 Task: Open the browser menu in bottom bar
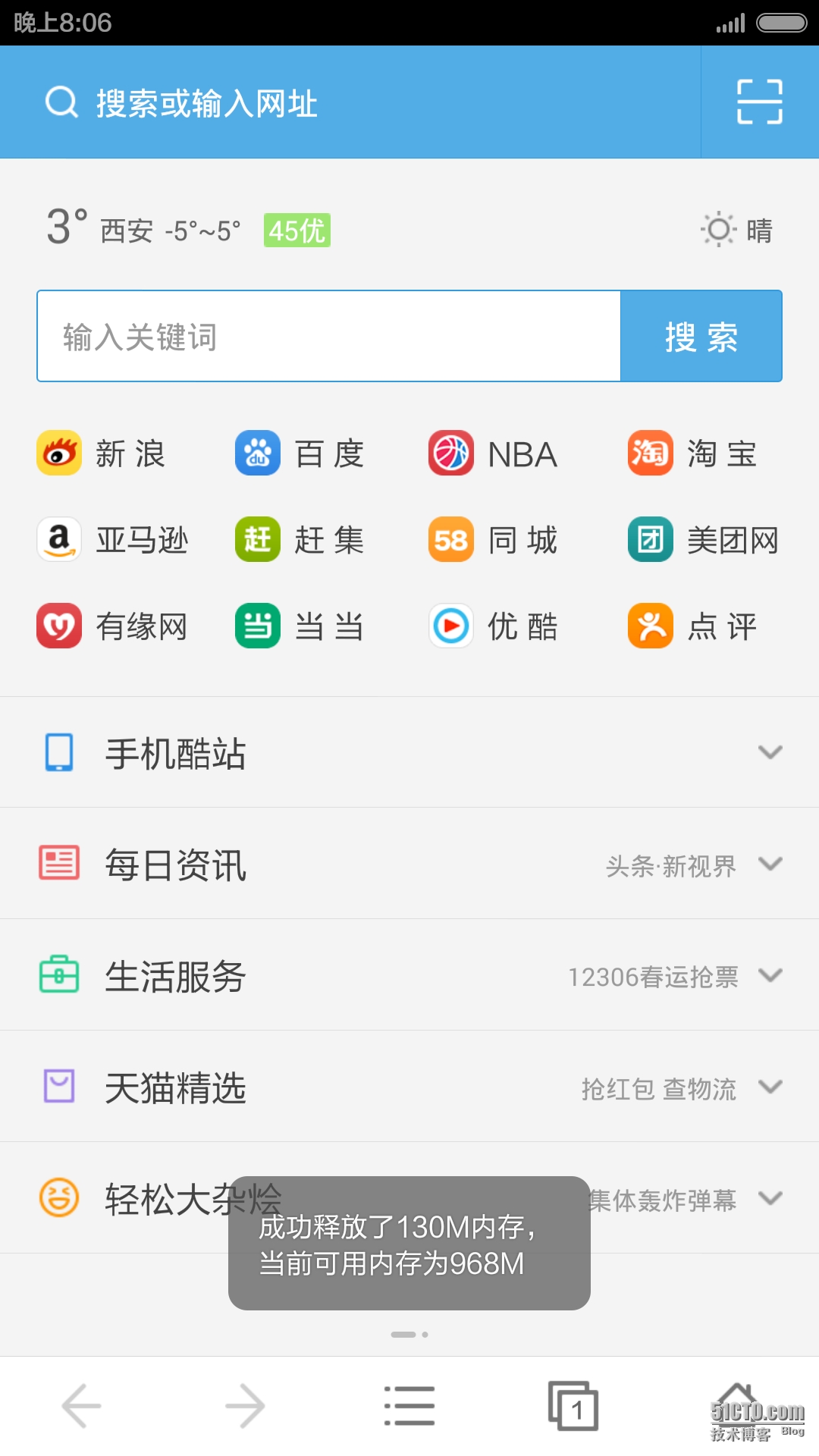pyautogui.click(x=409, y=1406)
